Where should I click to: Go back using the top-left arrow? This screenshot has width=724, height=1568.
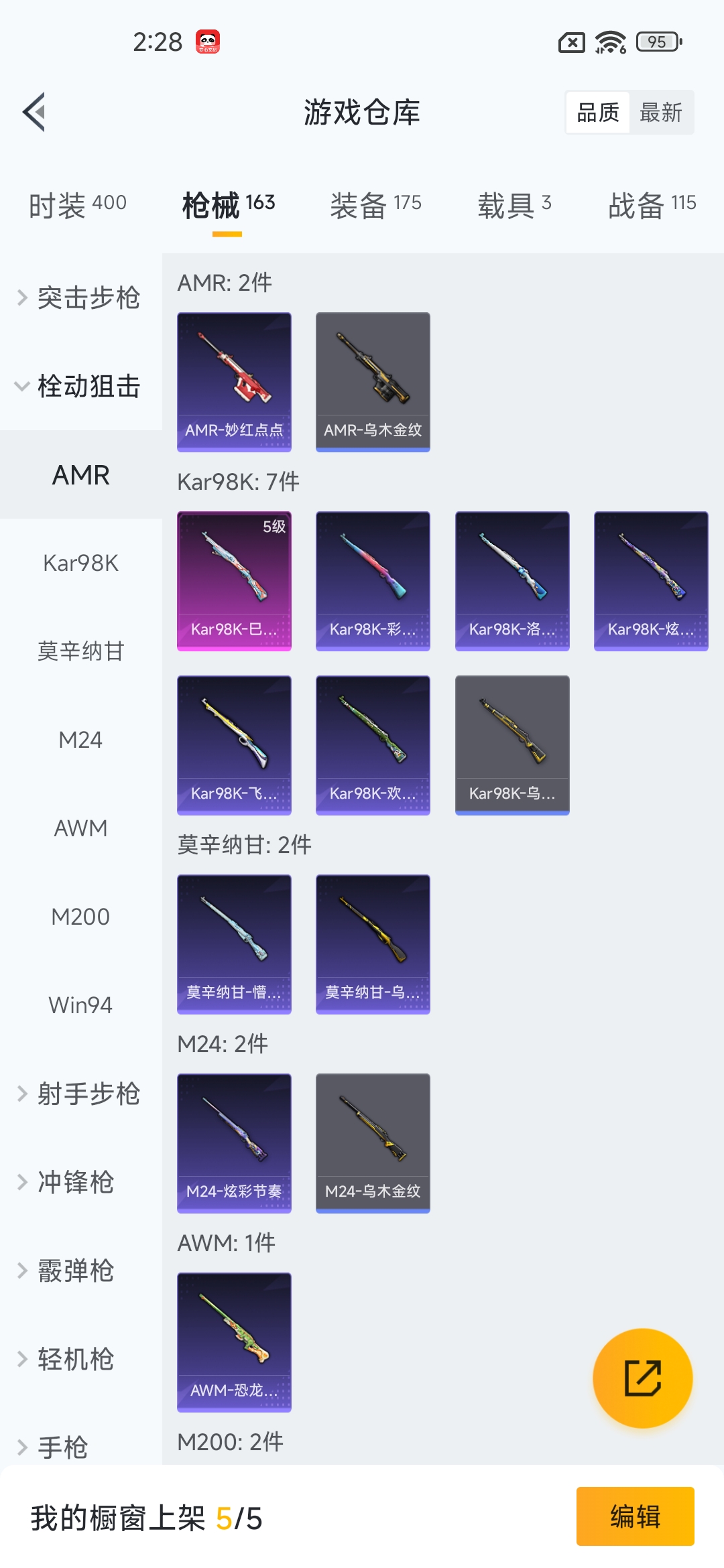pos(34,112)
